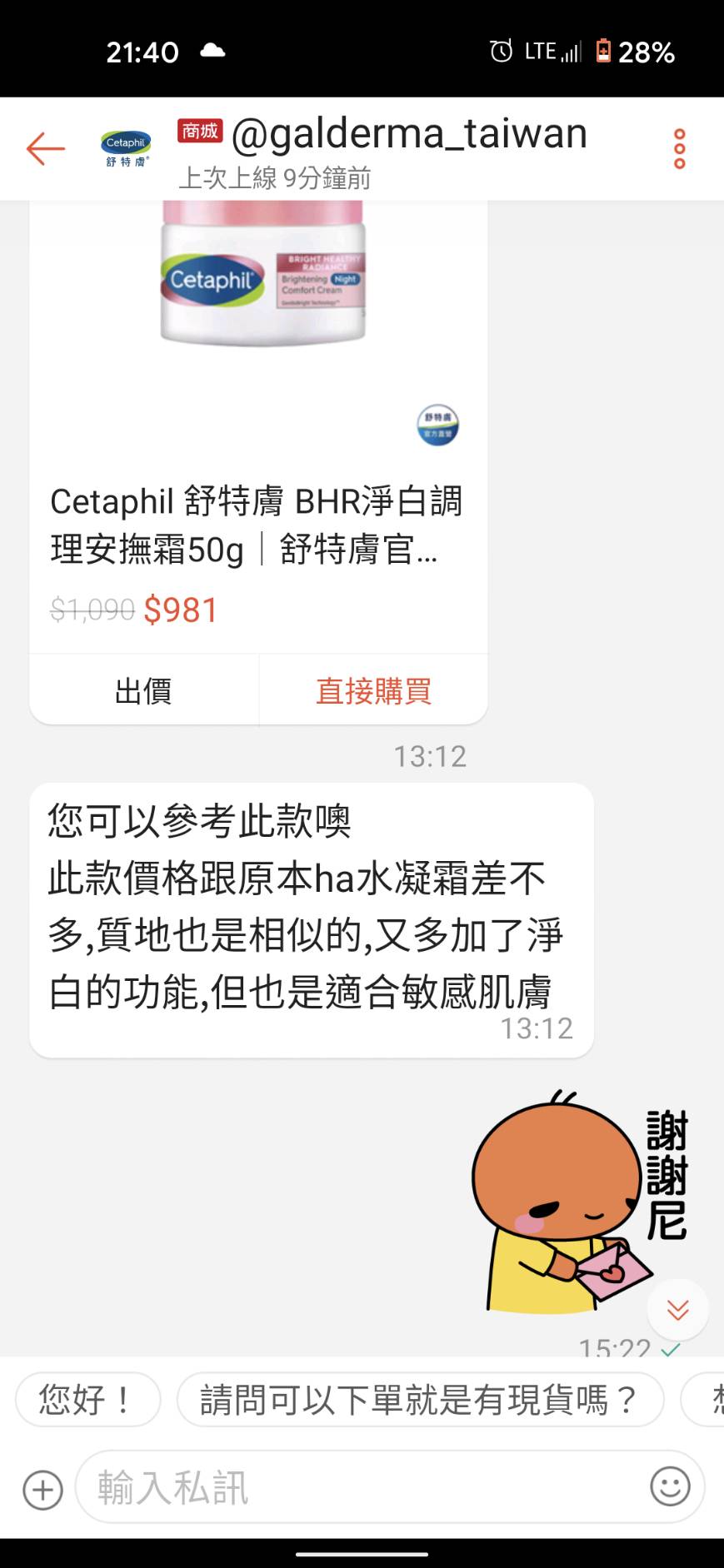This screenshot has height=1568, width=724.
Task: Open the galderma_taiwan shop profile
Action: point(408,135)
